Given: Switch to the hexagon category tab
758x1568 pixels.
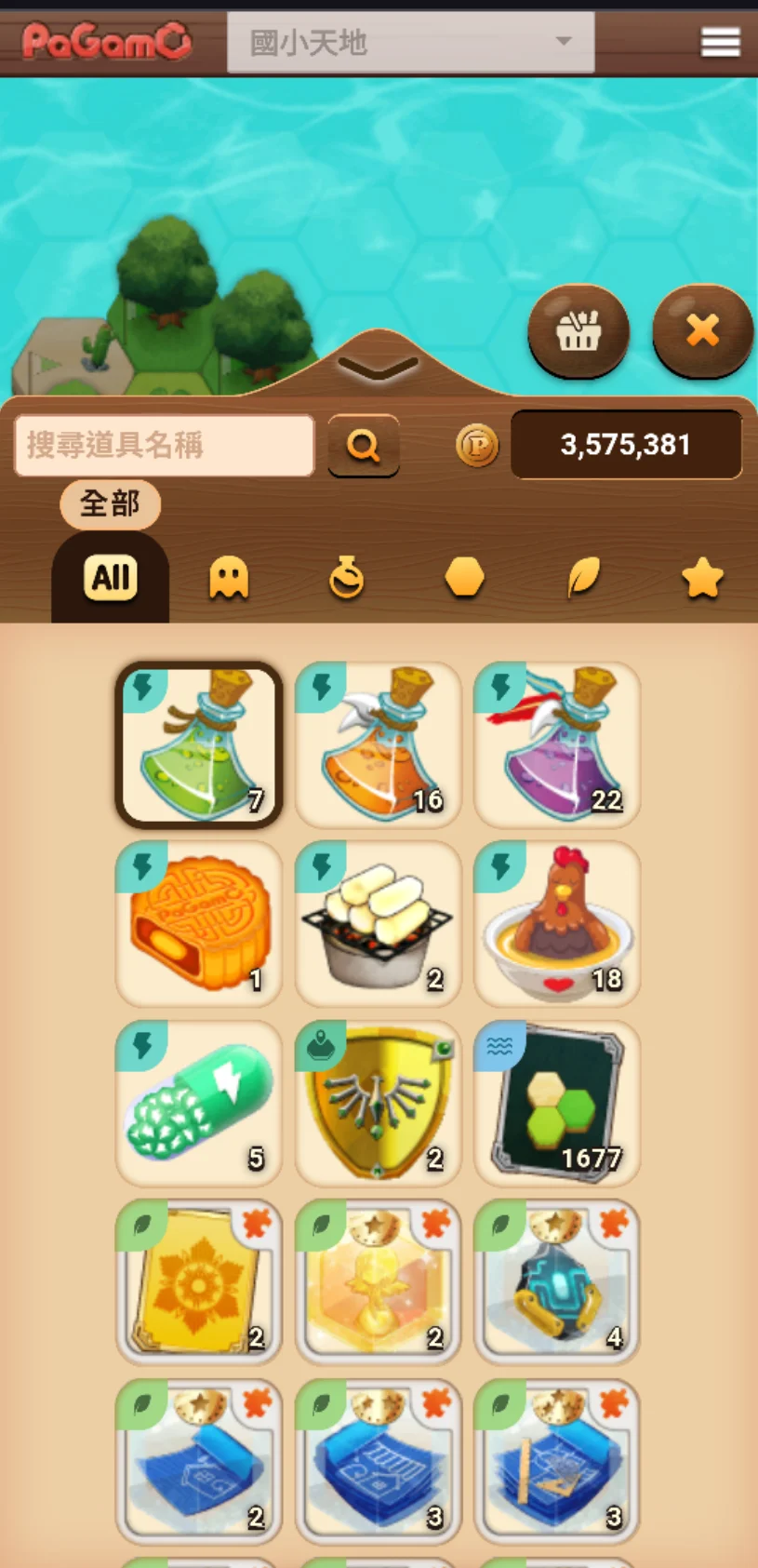Looking at the screenshot, I should point(464,578).
